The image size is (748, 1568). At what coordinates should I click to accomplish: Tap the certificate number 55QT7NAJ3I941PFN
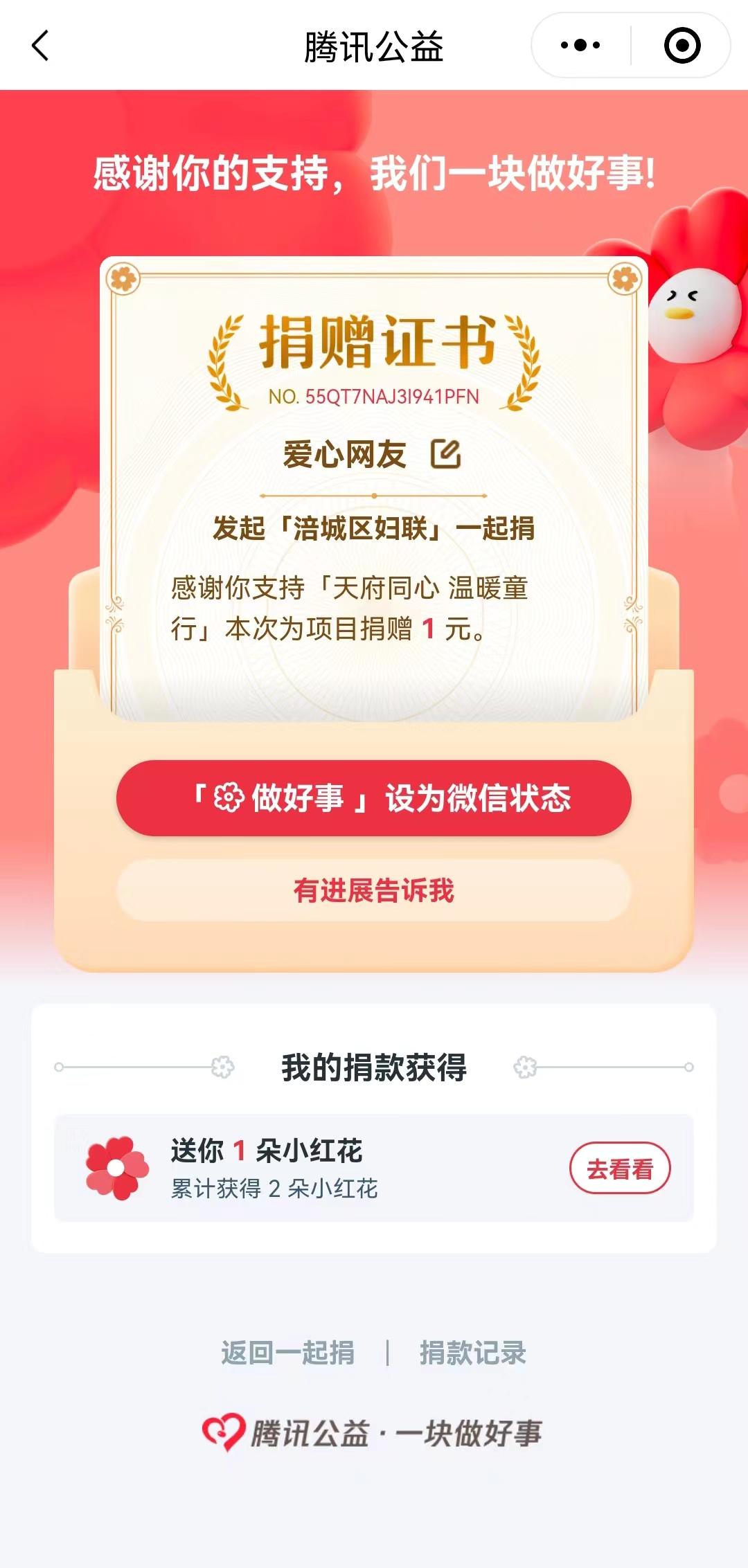374,397
